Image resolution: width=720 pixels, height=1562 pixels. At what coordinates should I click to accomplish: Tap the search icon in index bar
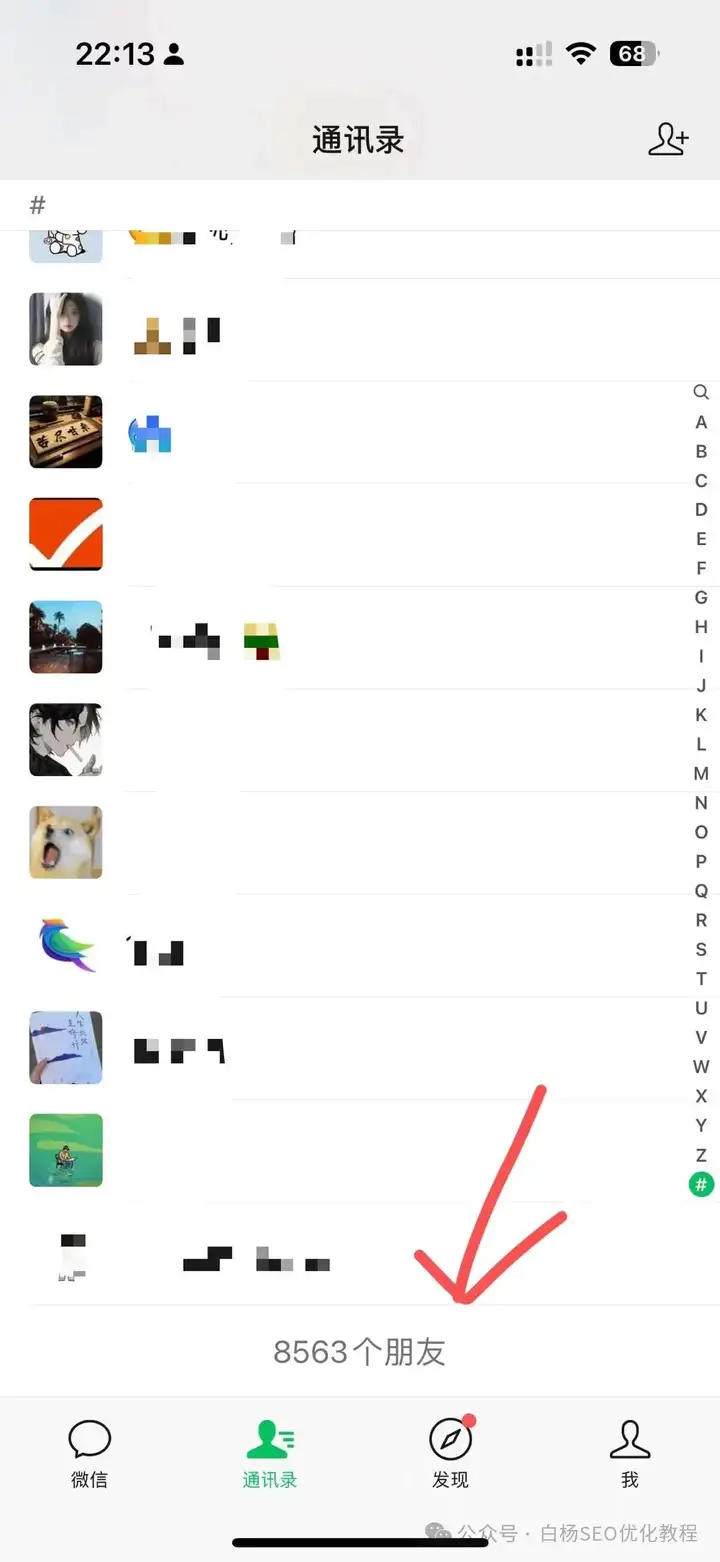click(701, 392)
